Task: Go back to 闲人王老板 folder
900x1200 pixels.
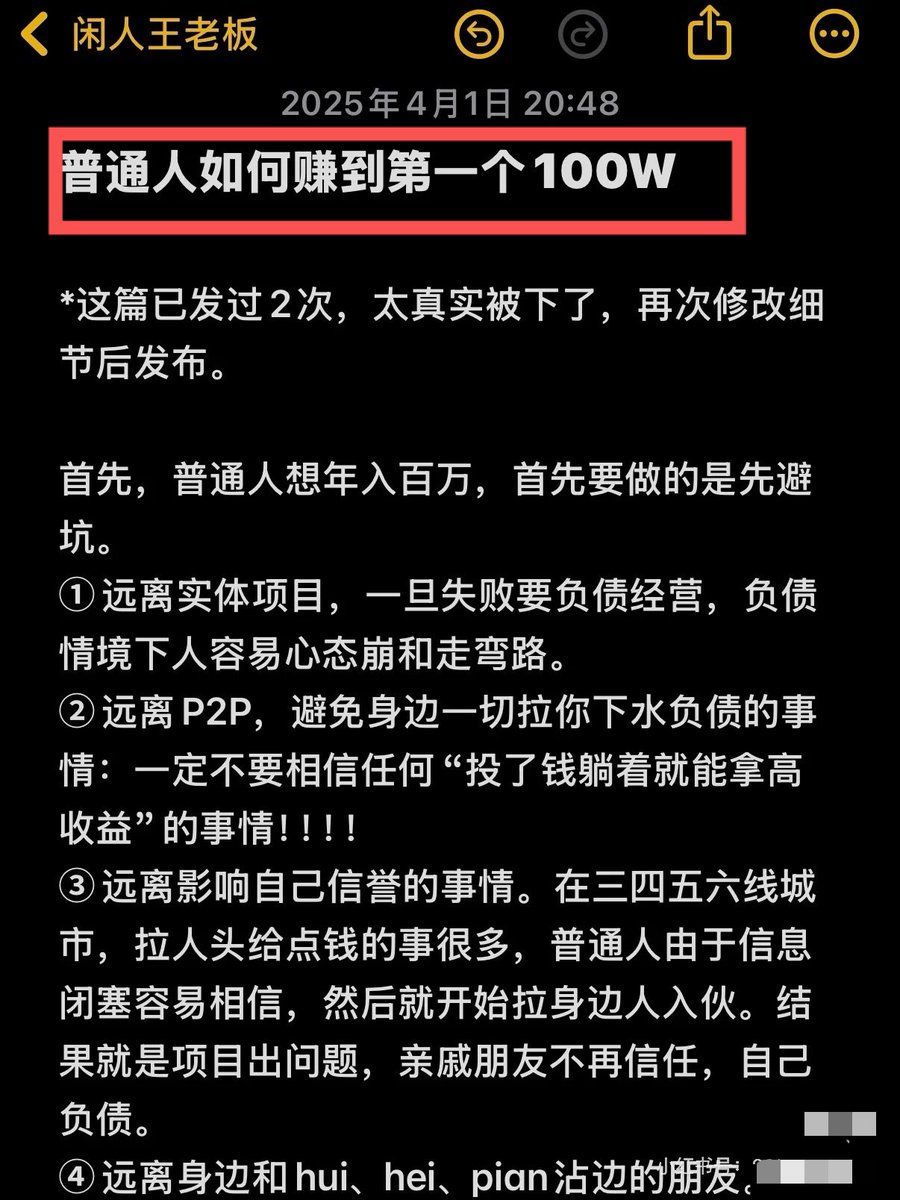Action: pos(140,36)
